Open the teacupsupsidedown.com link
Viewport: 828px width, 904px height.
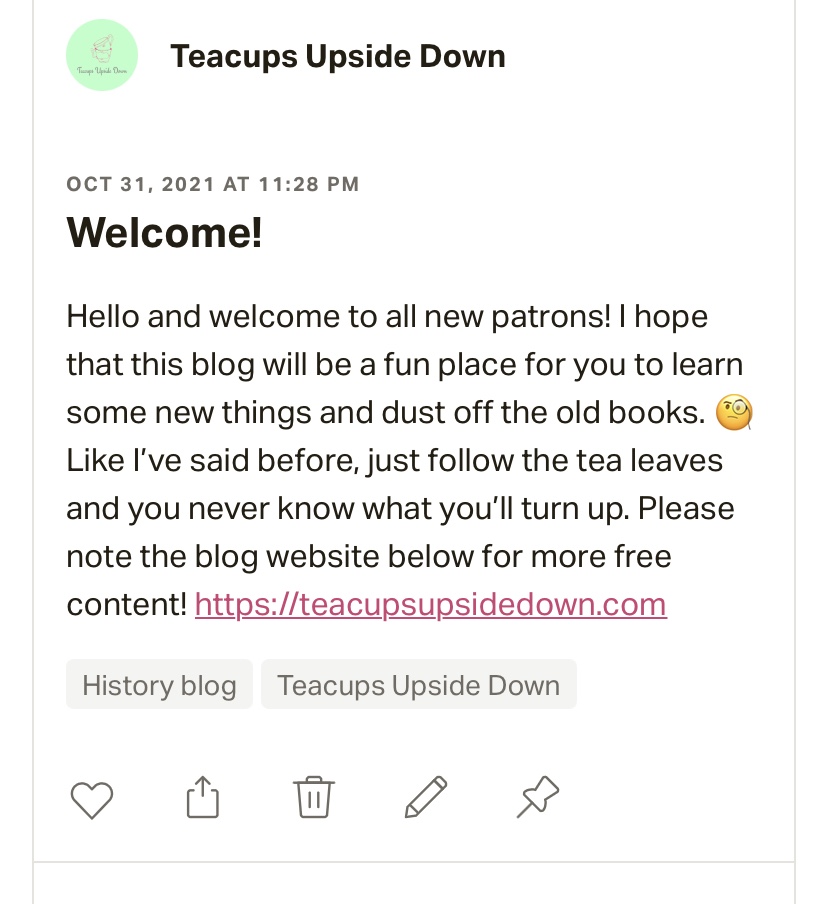click(x=430, y=605)
